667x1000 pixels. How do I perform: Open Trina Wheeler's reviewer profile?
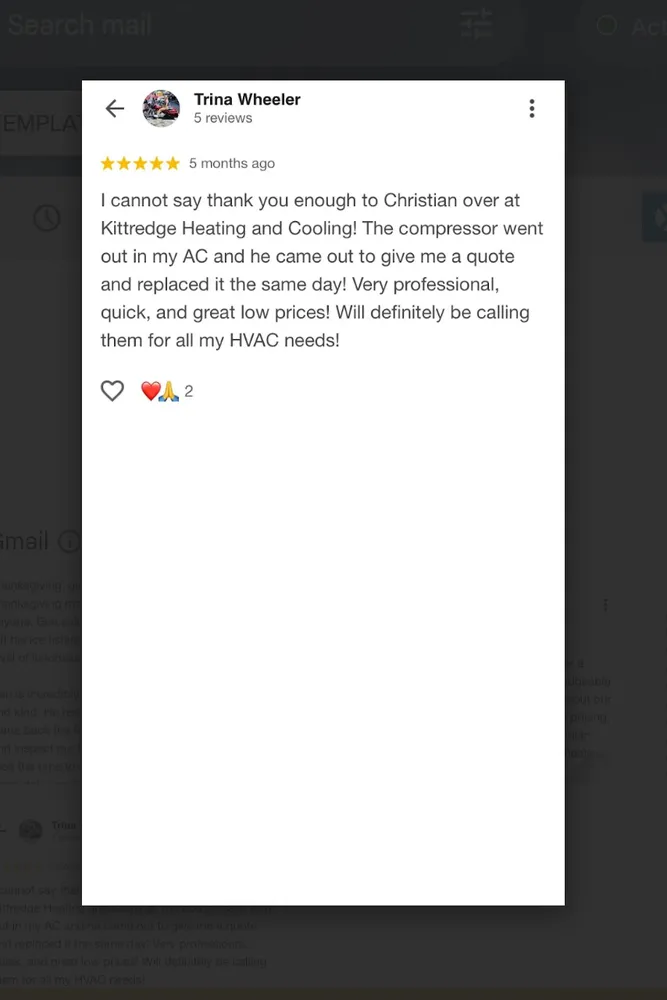[x=246, y=100]
